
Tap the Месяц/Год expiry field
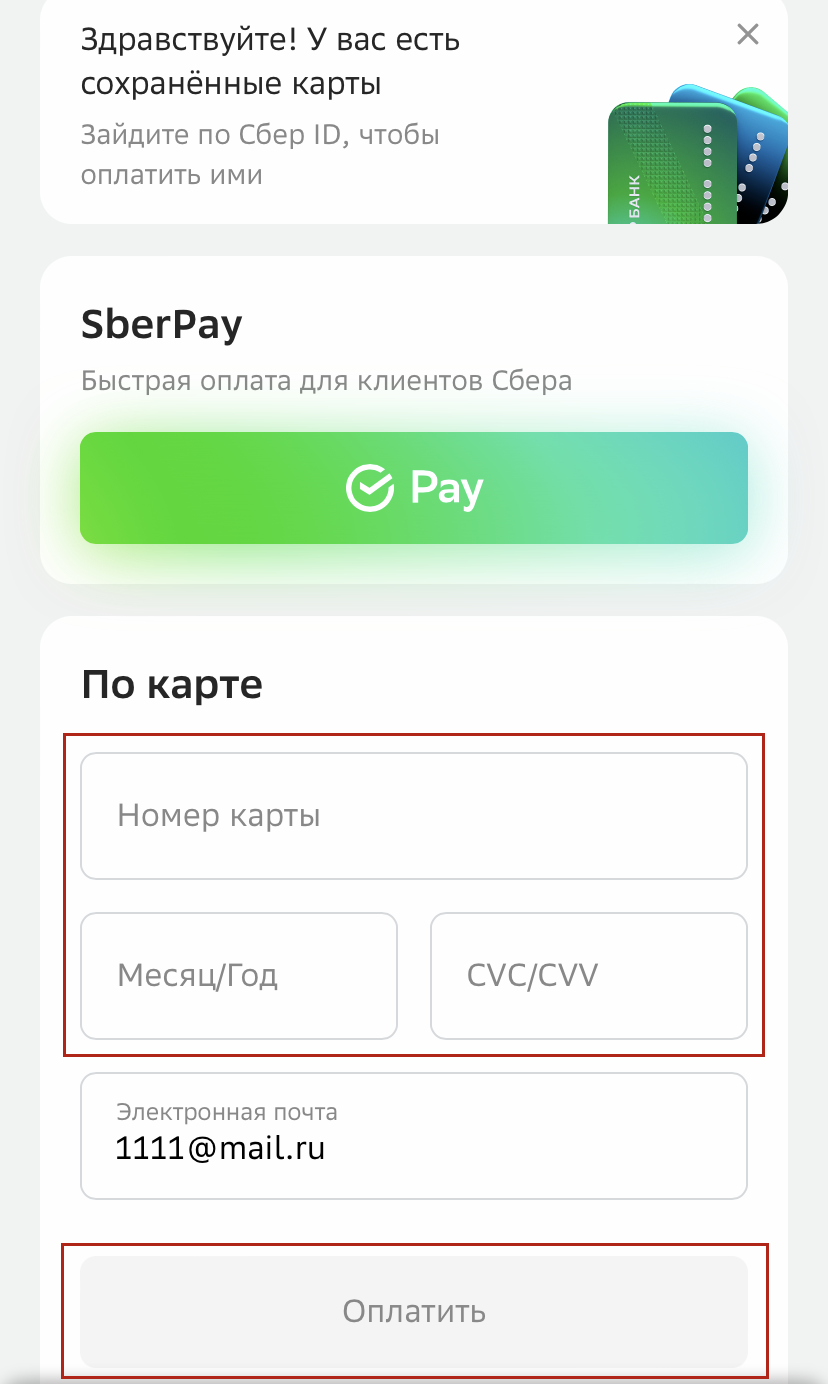coord(239,976)
